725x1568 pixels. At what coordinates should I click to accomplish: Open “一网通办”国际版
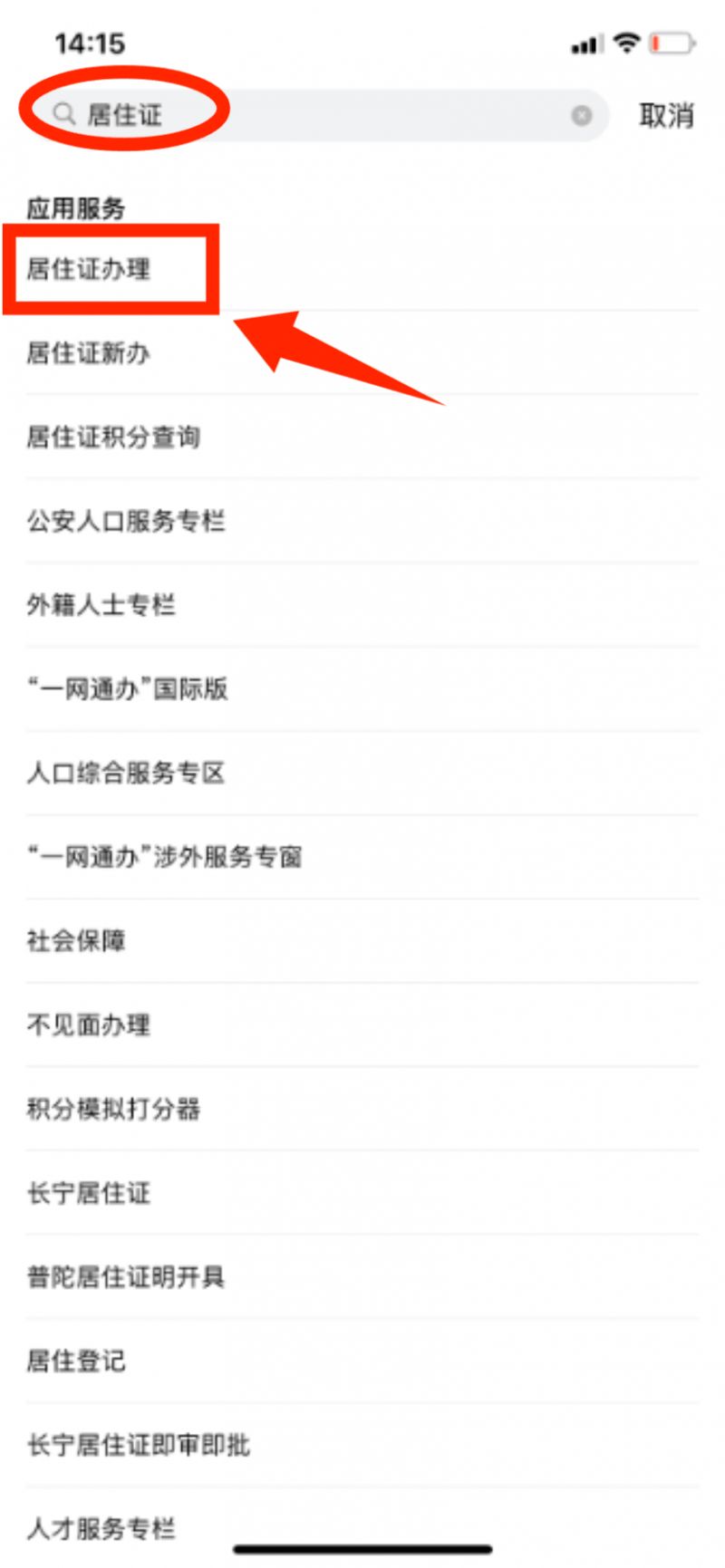point(127,688)
